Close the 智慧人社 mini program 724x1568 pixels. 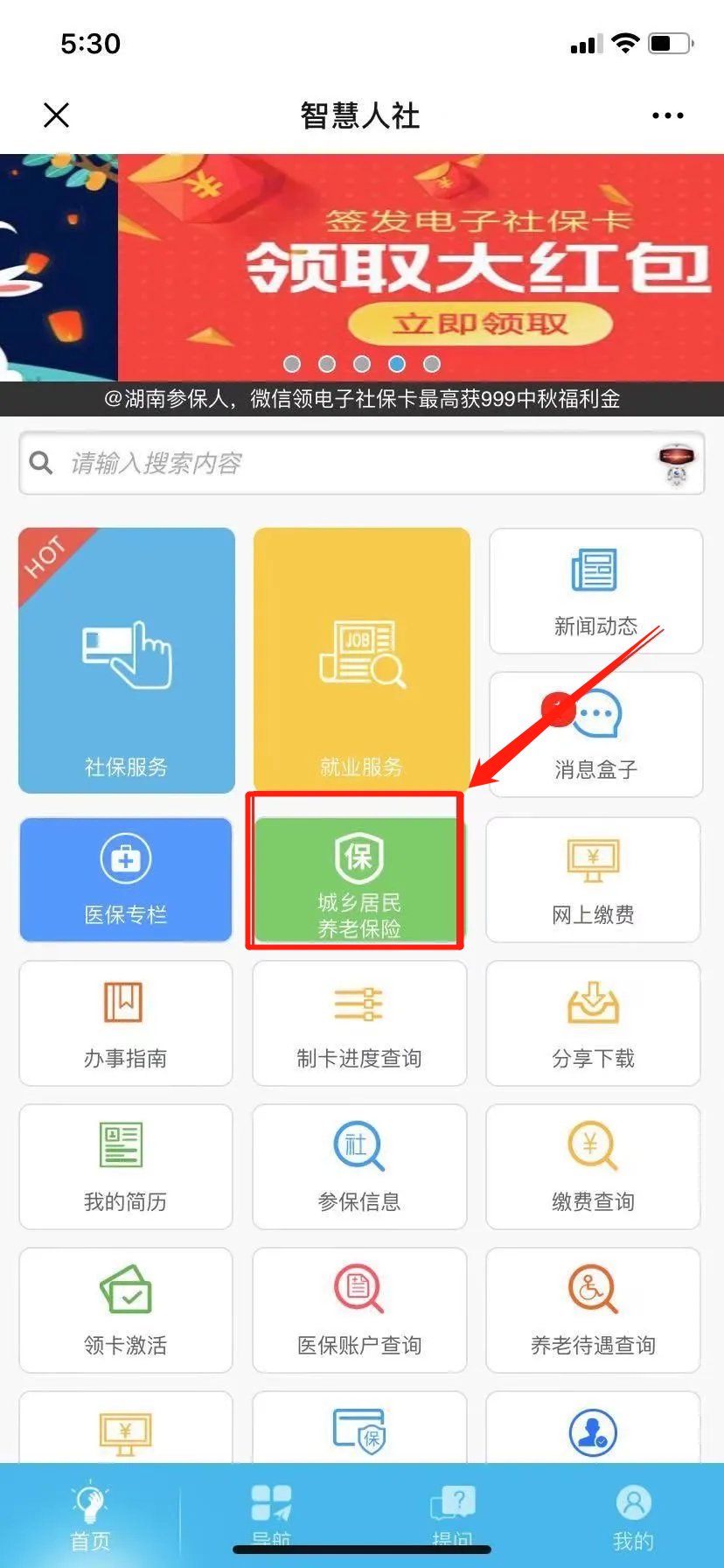tap(57, 115)
